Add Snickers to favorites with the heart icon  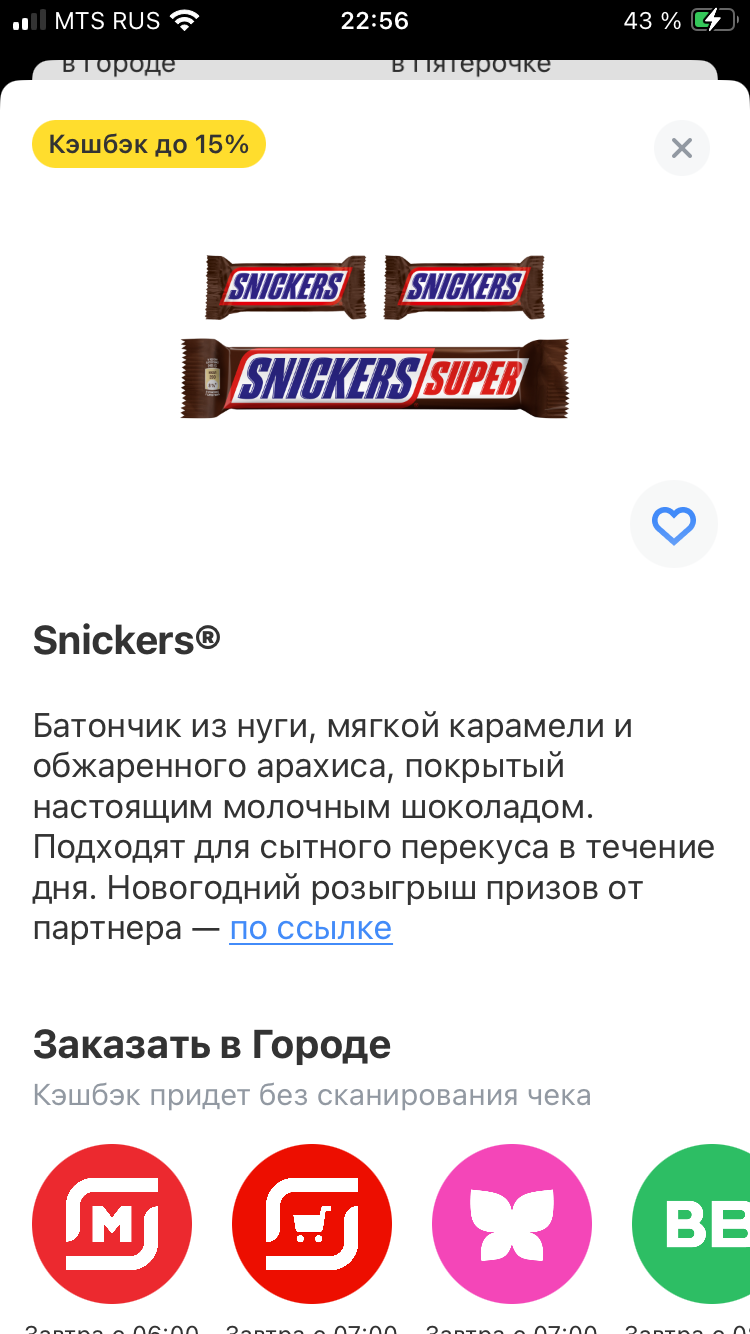pos(673,525)
